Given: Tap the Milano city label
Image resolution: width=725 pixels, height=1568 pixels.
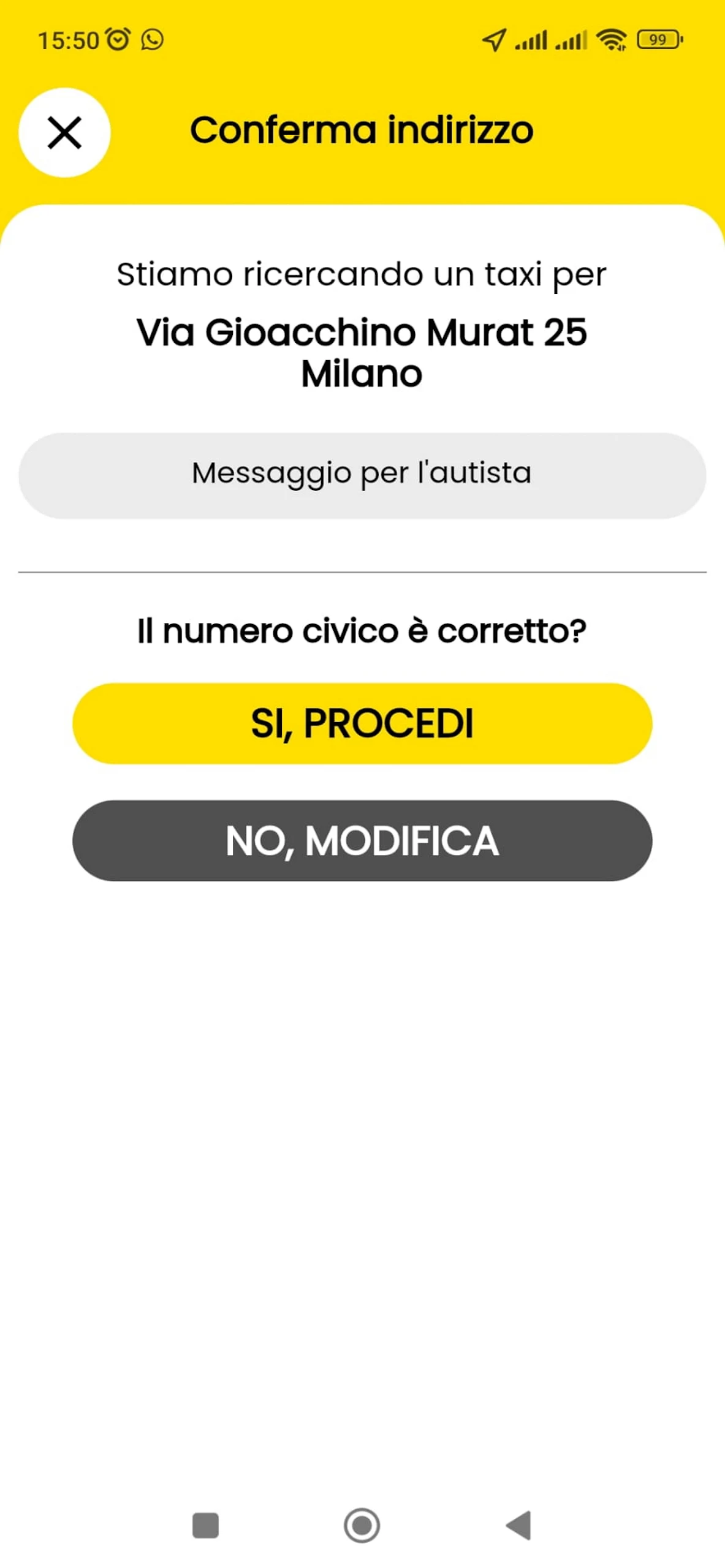Looking at the screenshot, I should 362,375.
